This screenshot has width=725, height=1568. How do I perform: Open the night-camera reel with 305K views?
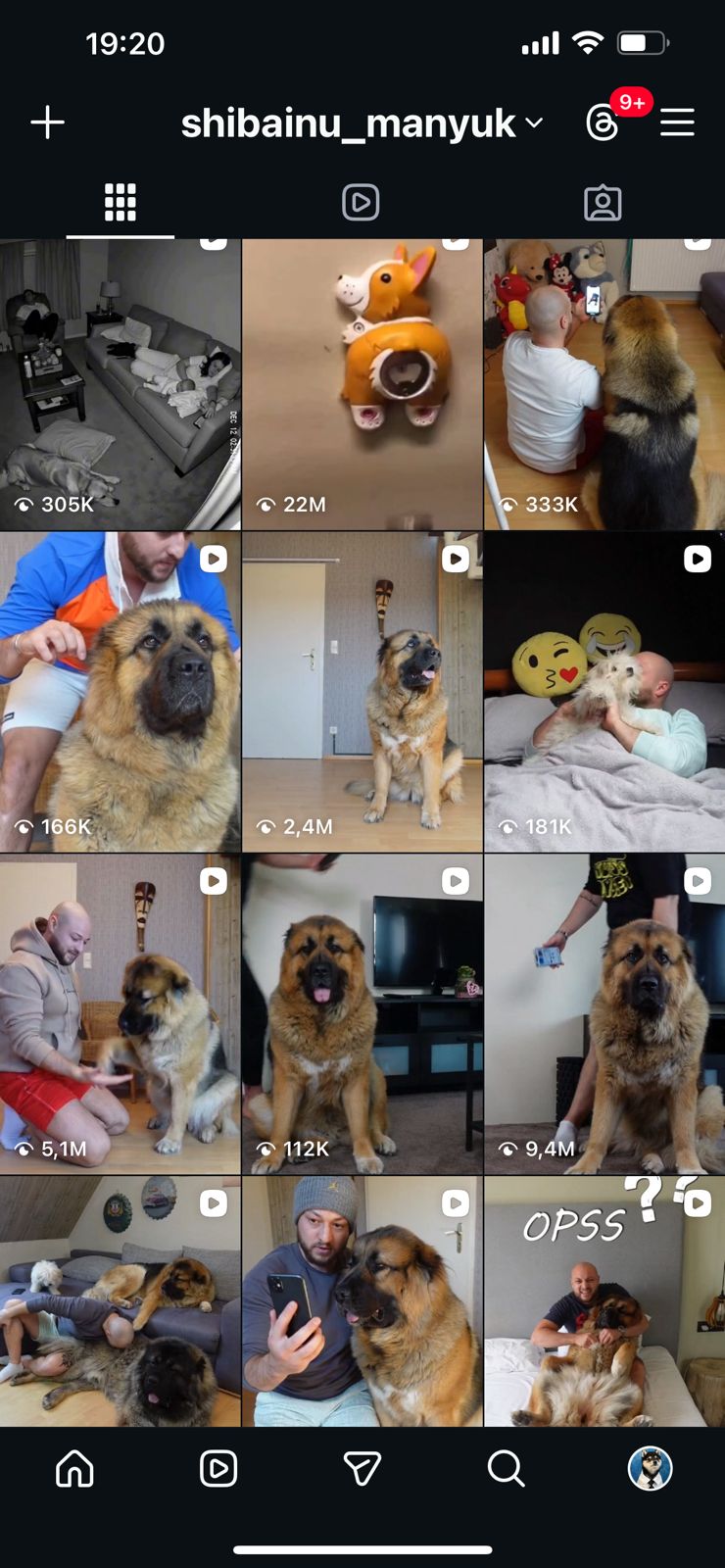[x=120, y=384]
